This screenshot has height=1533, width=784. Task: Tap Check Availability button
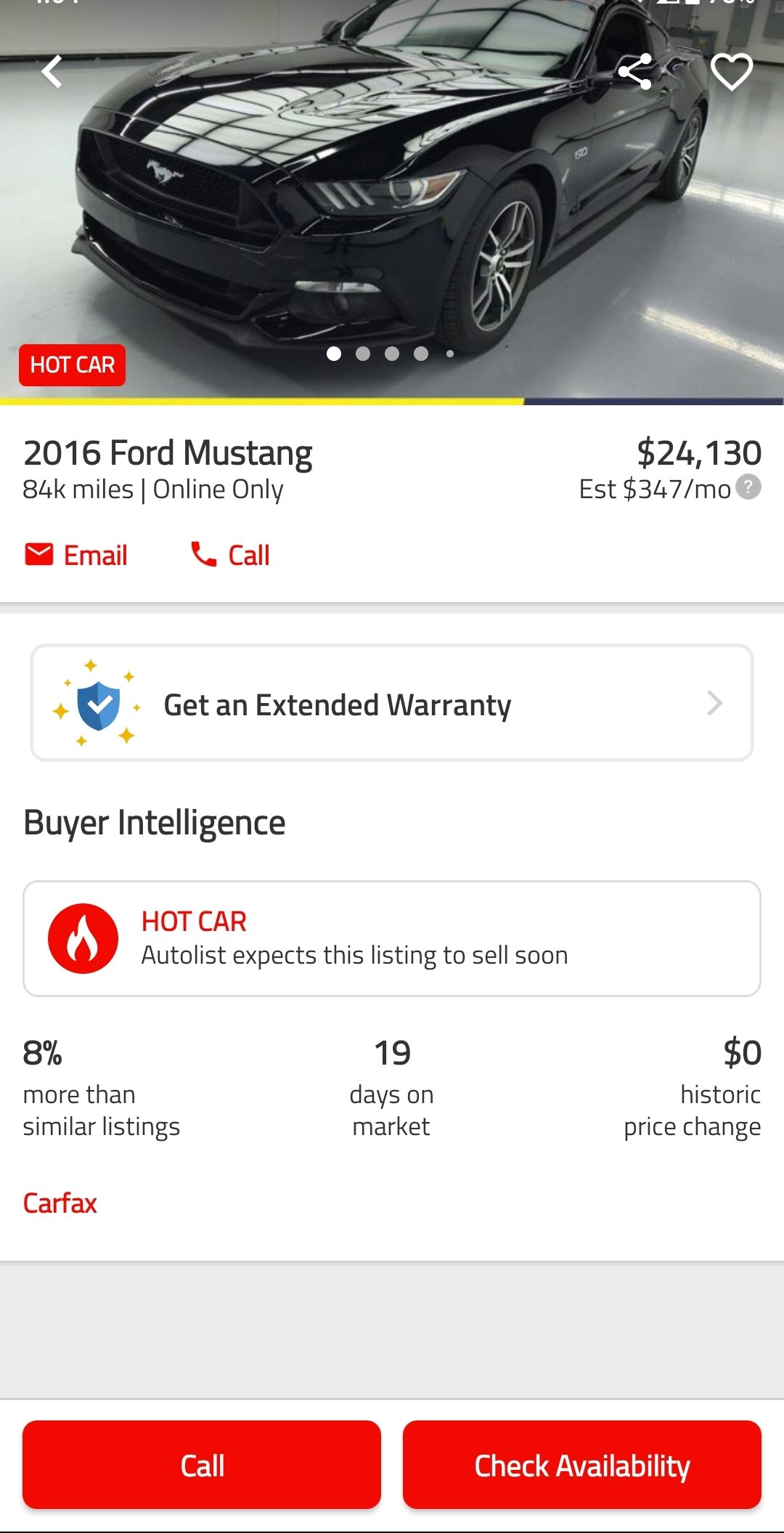[582, 1465]
